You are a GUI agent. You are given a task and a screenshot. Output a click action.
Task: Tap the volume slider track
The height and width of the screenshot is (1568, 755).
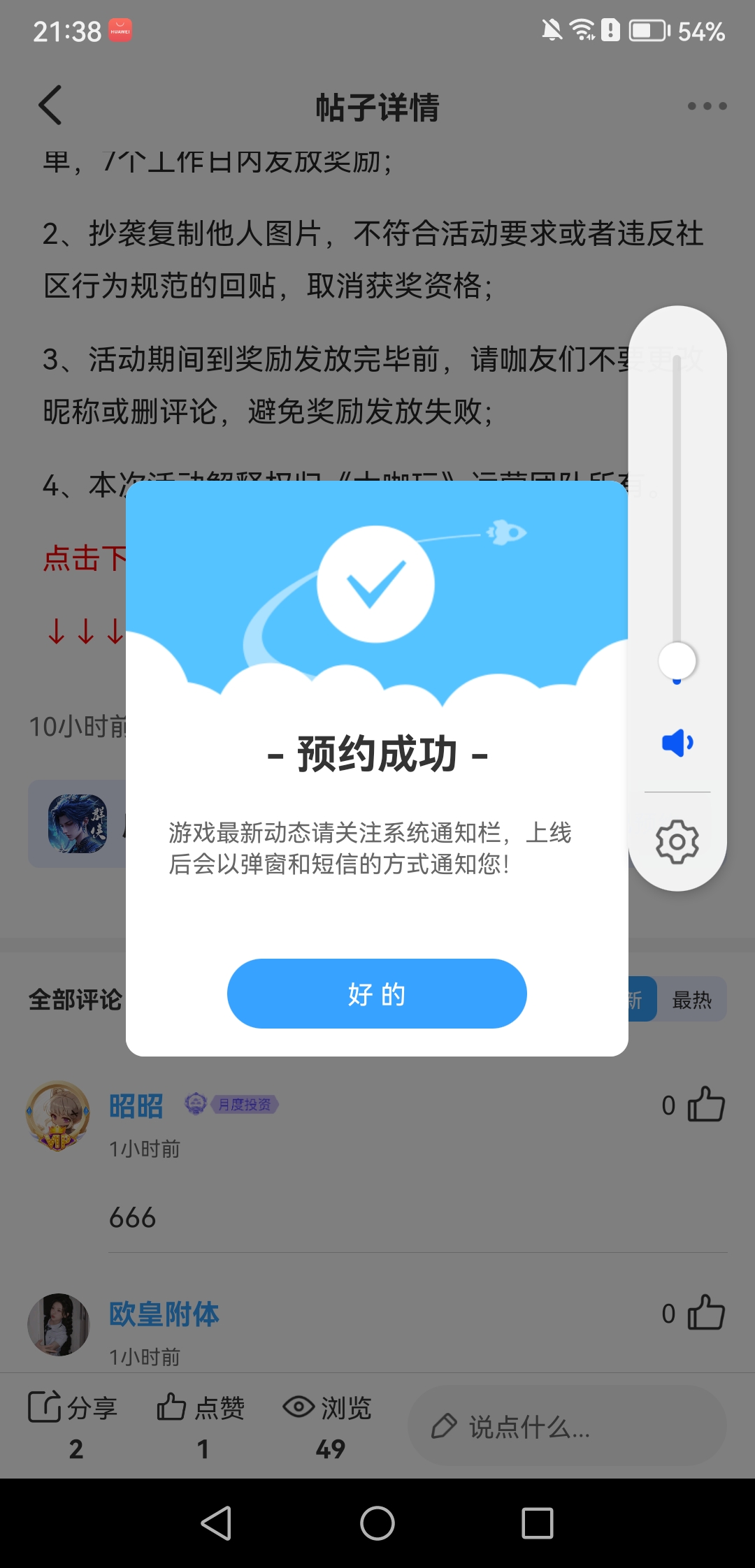(677, 503)
